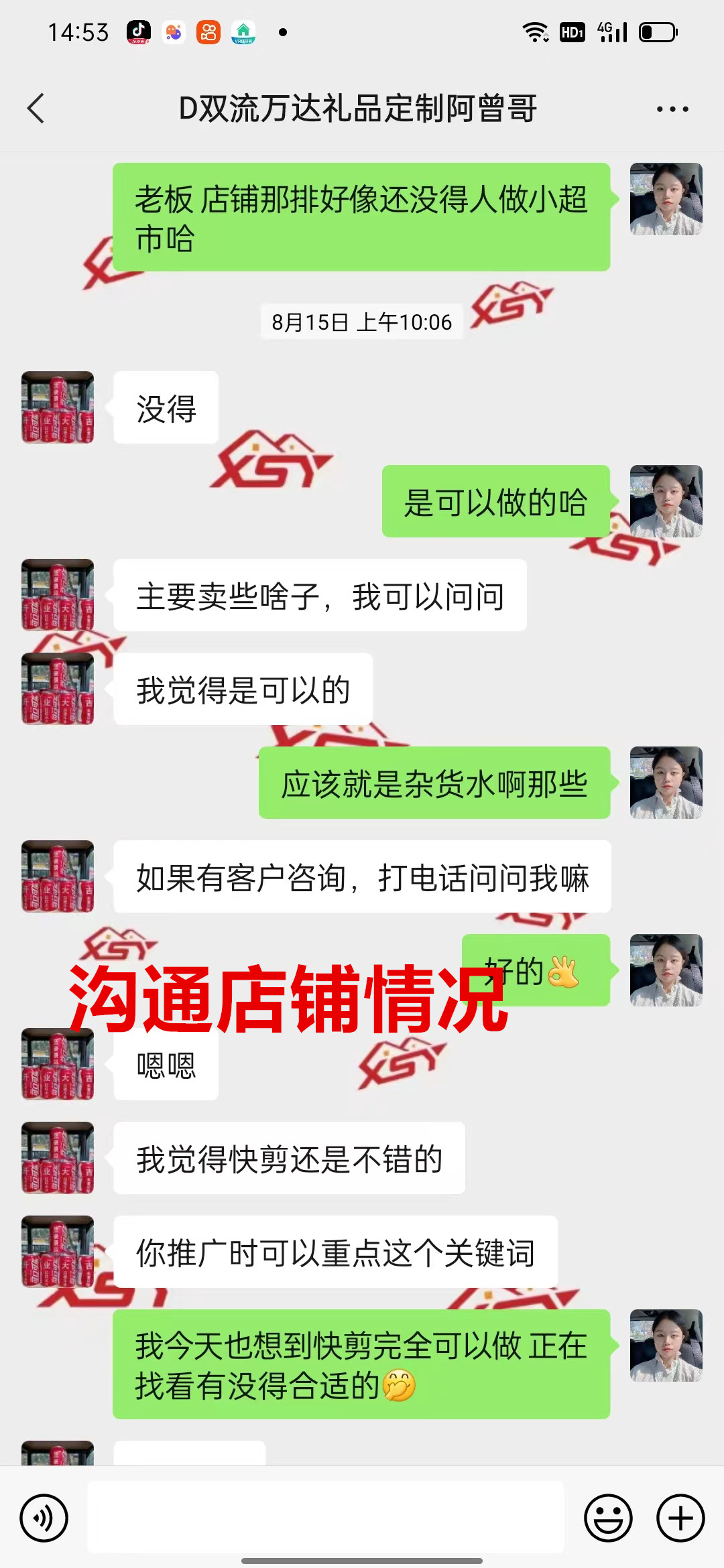This screenshot has width=724, height=1568.
Task: Open contact's avatar beside "没得" message
Action: [x=58, y=407]
